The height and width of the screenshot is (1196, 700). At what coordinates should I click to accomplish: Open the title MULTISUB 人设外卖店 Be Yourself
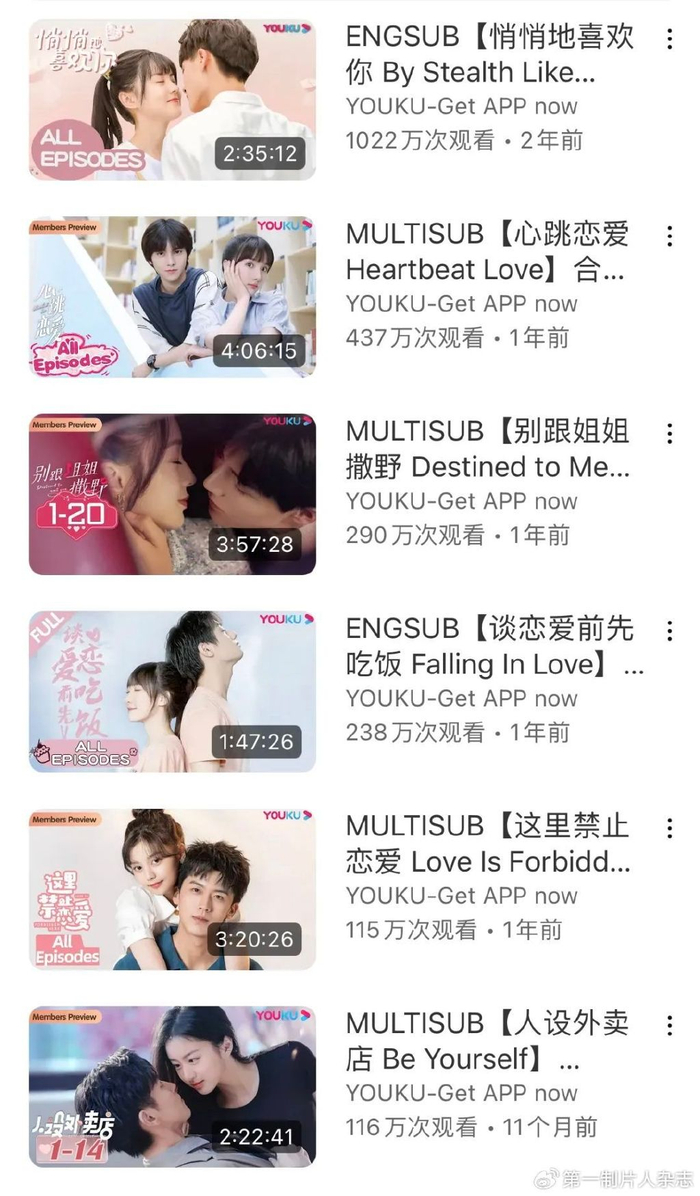[487, 1041]
